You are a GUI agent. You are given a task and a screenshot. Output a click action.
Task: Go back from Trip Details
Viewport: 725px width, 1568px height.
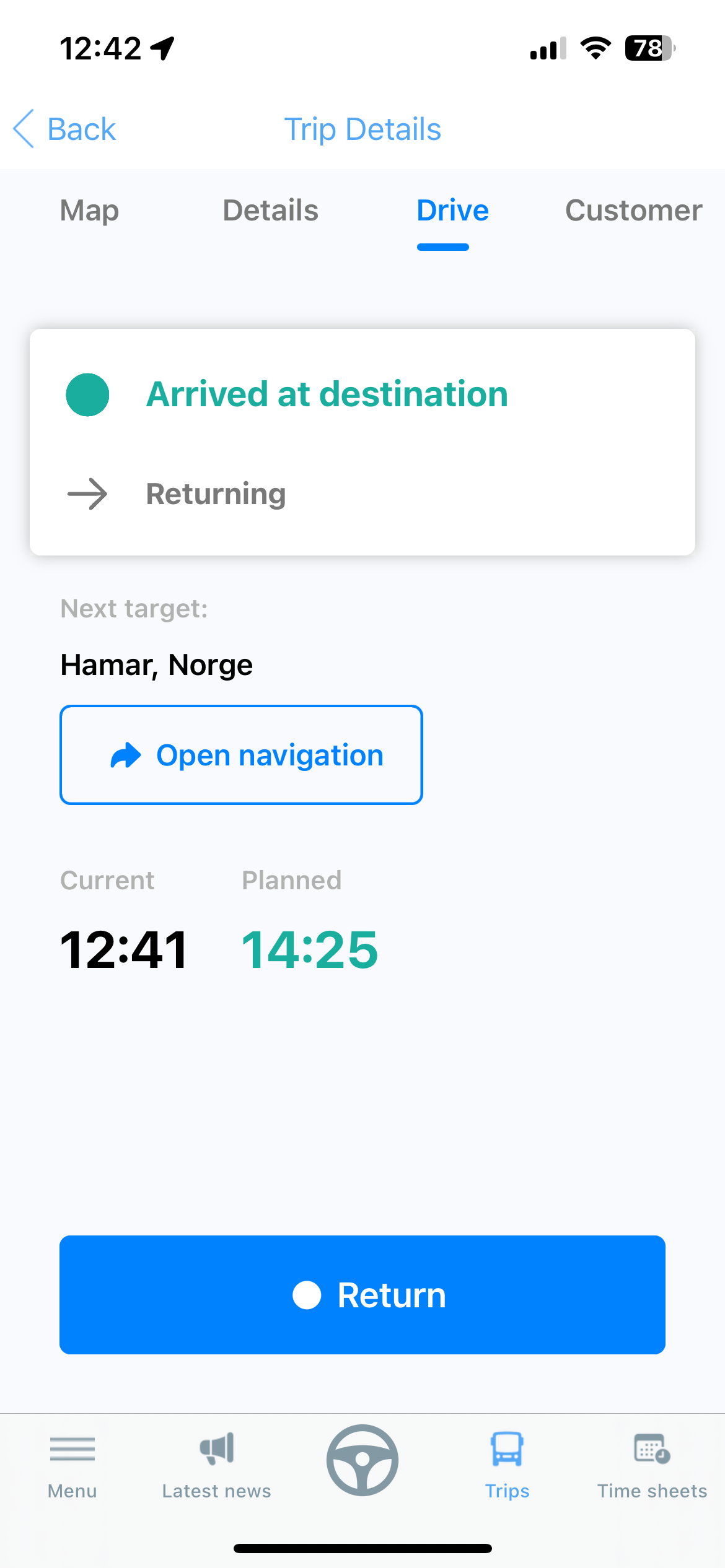click(64, 129)
